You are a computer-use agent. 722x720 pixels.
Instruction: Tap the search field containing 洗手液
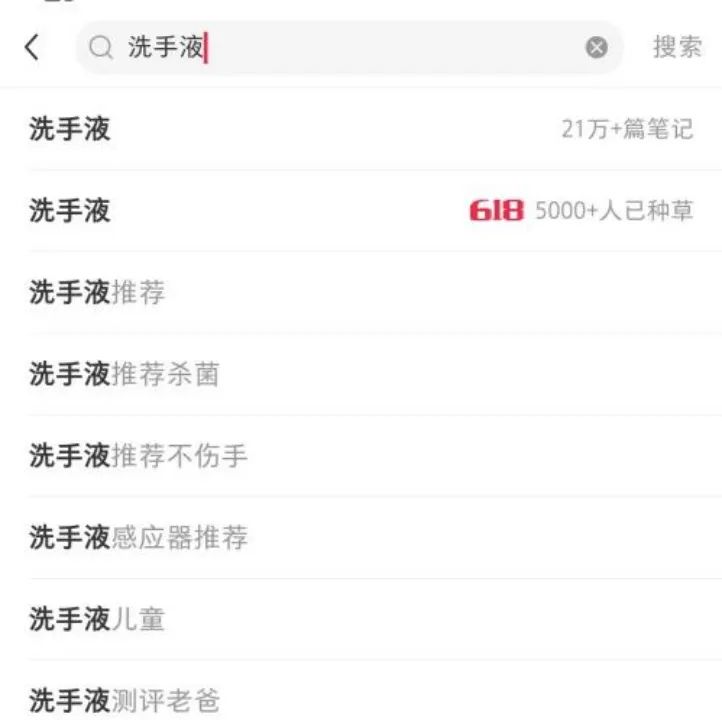click(x=340, y=47)
